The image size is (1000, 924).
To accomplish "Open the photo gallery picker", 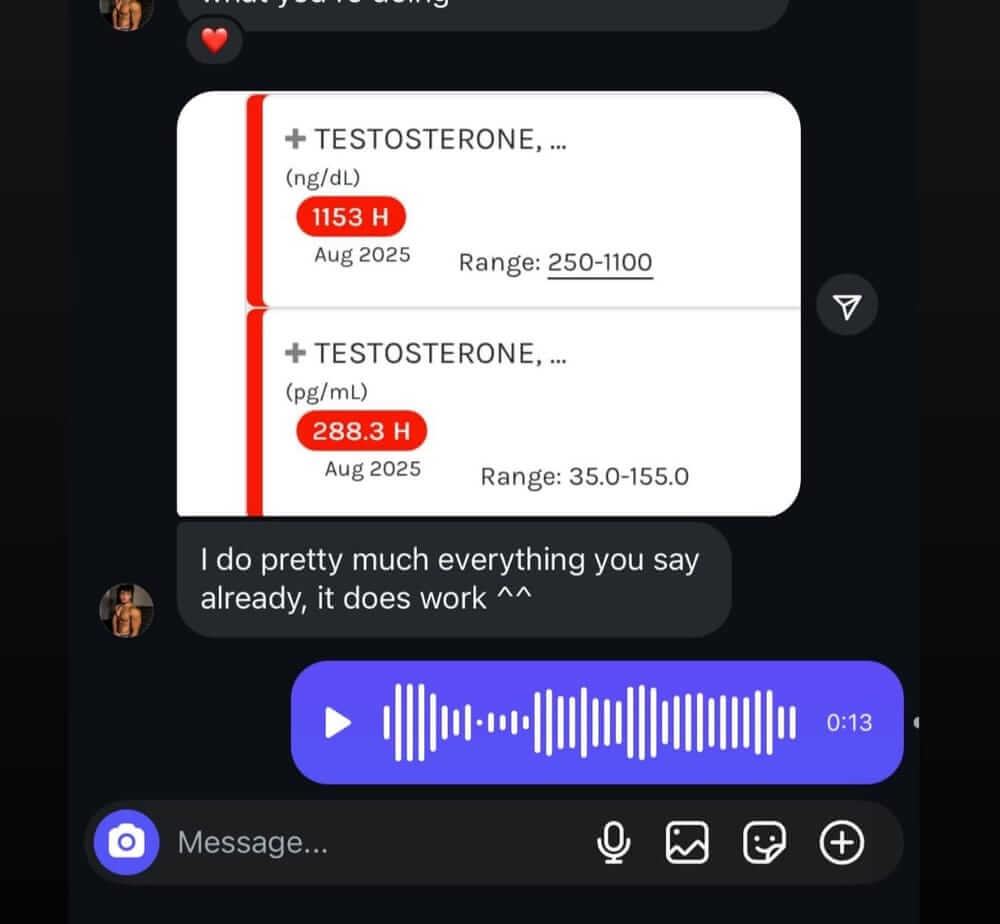I will pos(687,842).
